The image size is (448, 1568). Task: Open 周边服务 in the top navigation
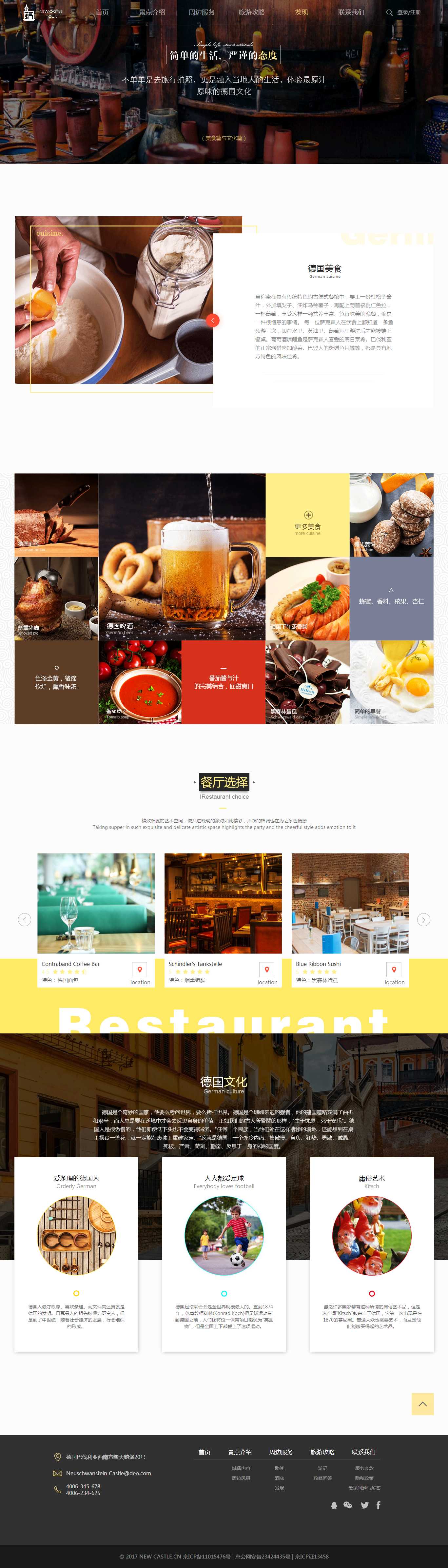click(x=202, y=12)
